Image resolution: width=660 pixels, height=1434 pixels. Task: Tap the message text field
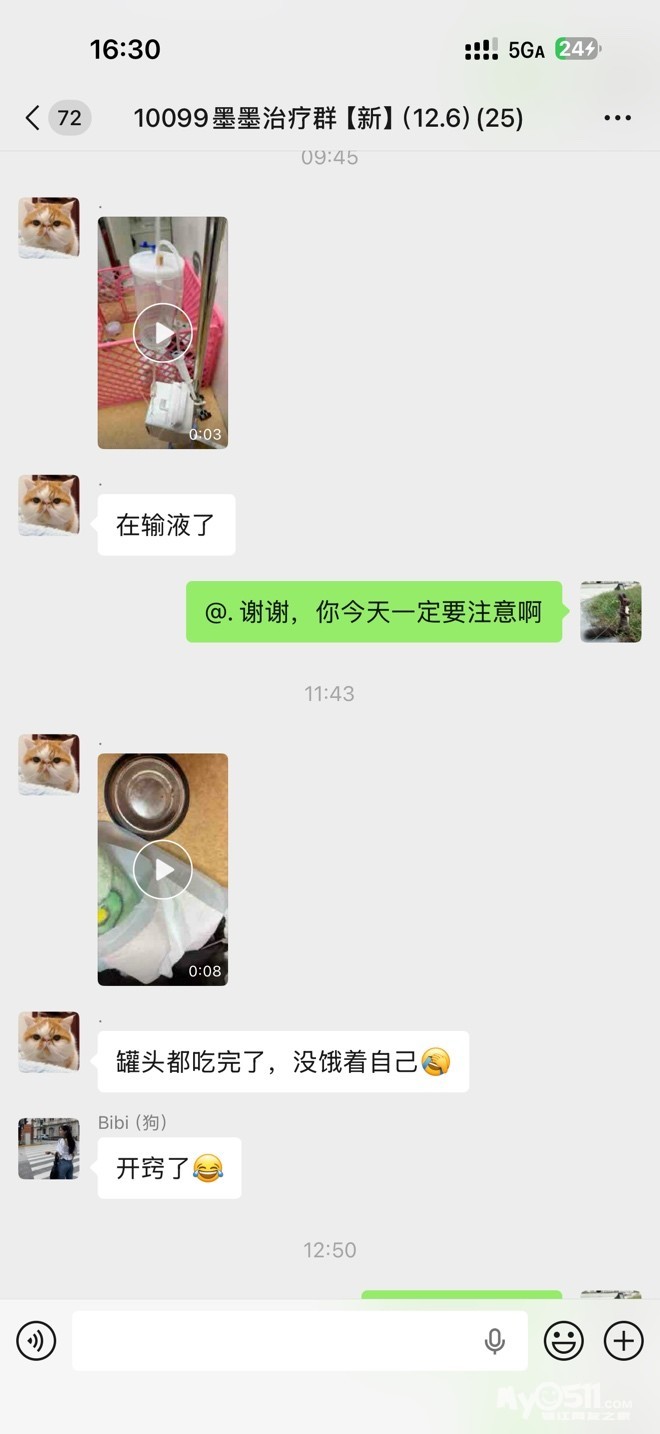[x=275, y=1341]
